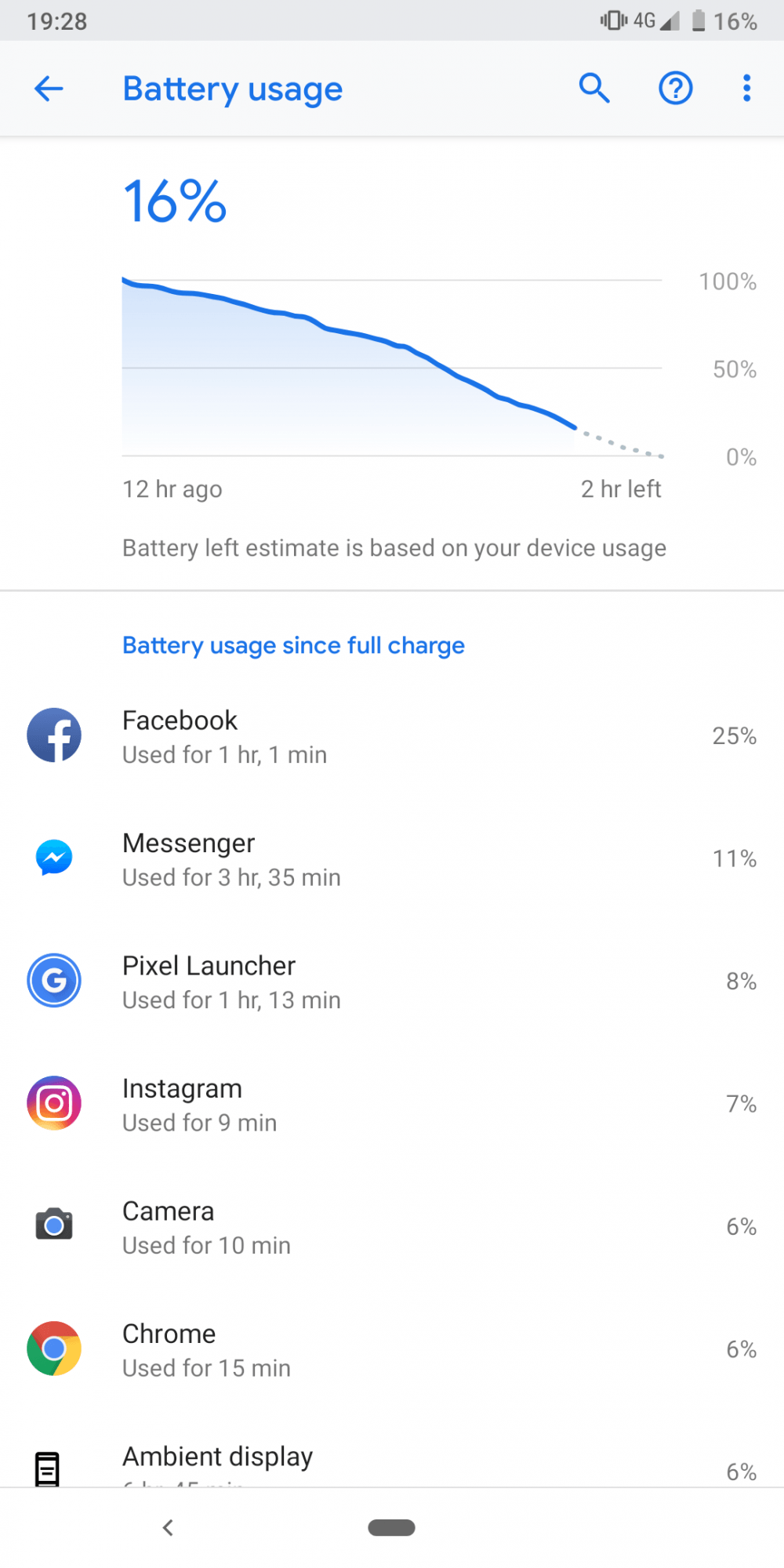View Pixel Launcher battery usage
784x1568 pixels.
tap(392, 982)
